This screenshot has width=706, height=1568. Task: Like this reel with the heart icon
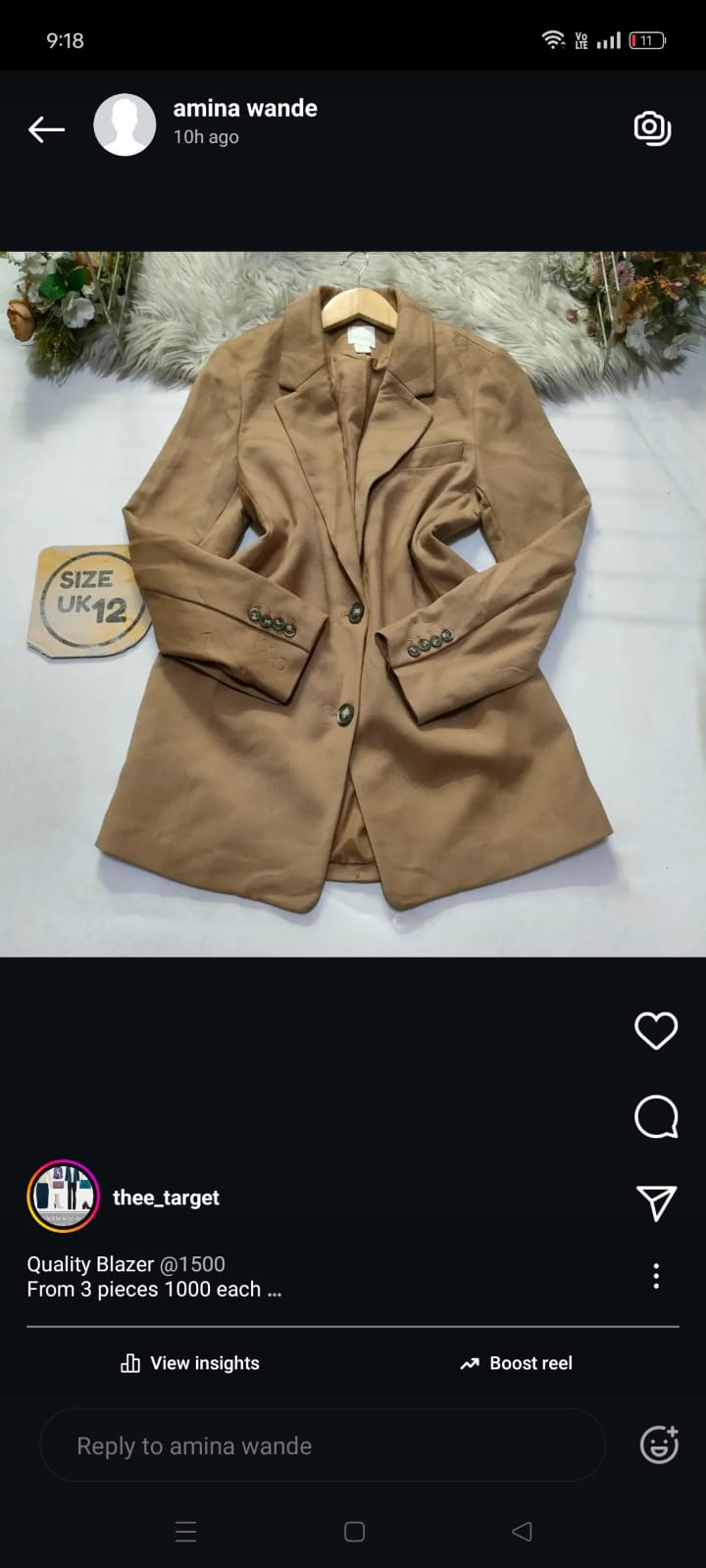pos(656,1030)
